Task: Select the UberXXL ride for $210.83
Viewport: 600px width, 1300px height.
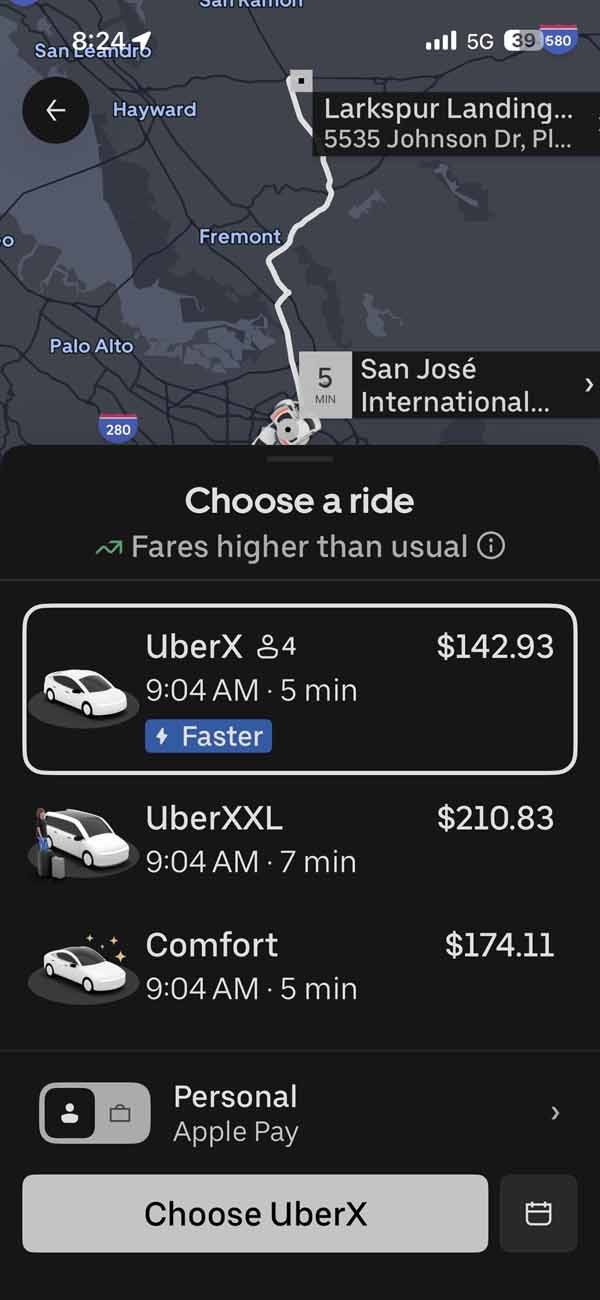Action: click(x=300, y=839)
